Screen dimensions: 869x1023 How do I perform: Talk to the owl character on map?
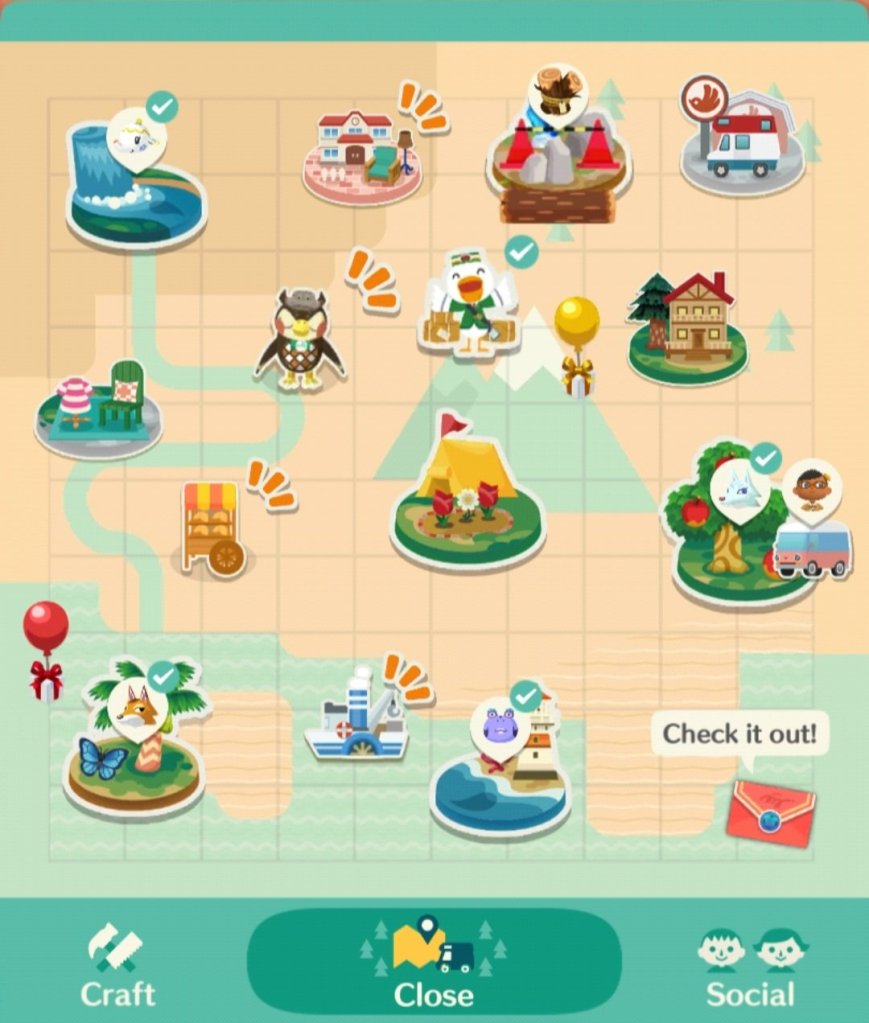point(299,342)
